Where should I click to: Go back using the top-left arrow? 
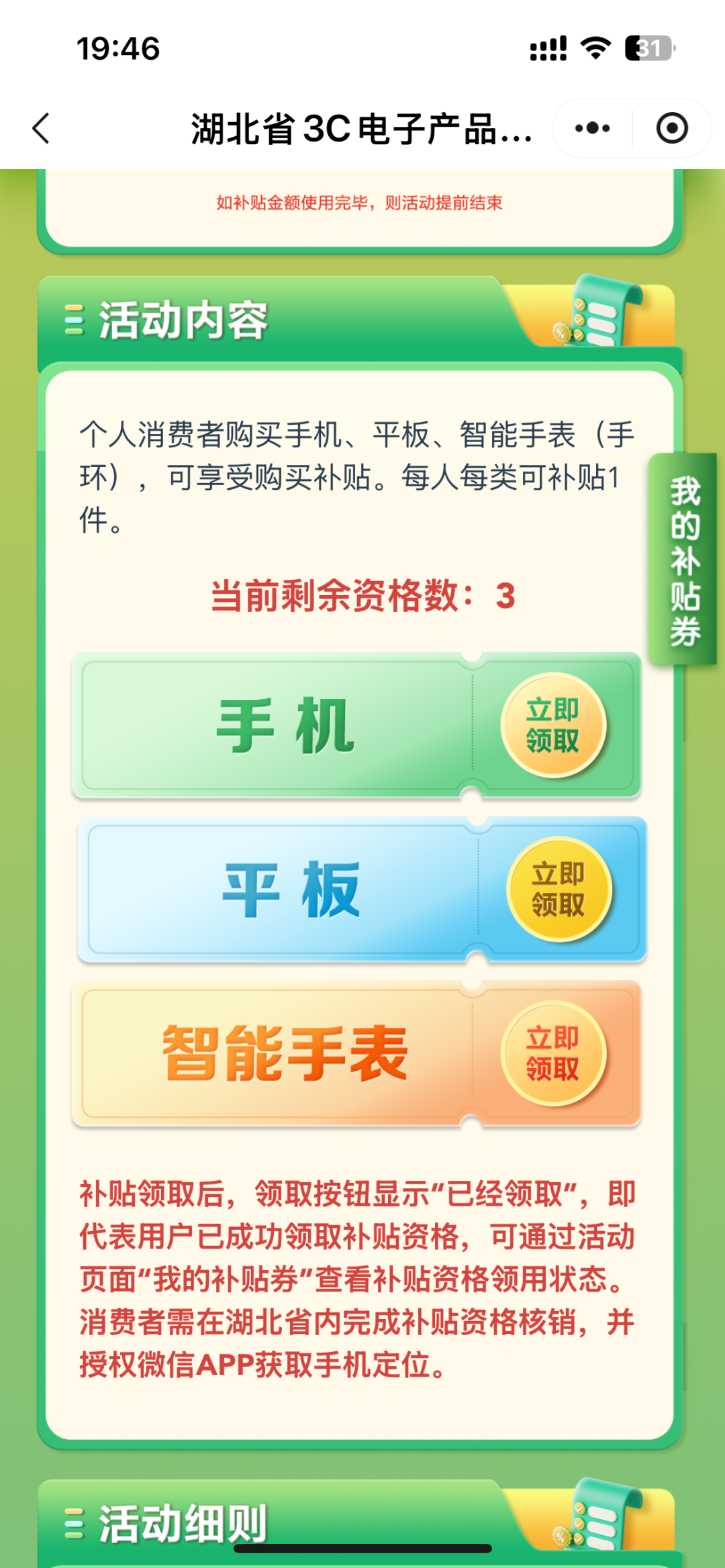pyautogui.click(x=42, y=128)
